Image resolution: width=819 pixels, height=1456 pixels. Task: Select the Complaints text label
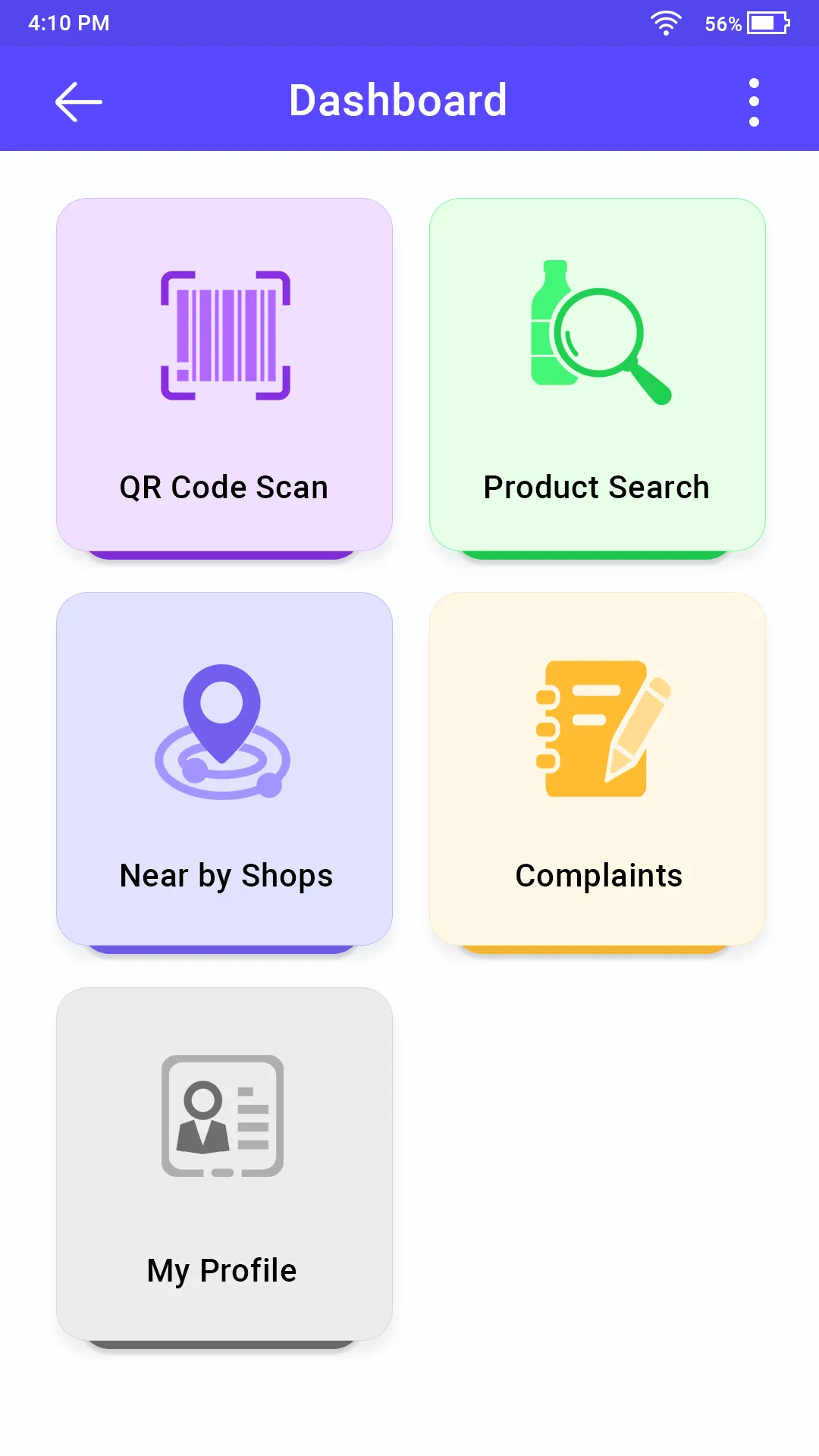coord(598,876)
